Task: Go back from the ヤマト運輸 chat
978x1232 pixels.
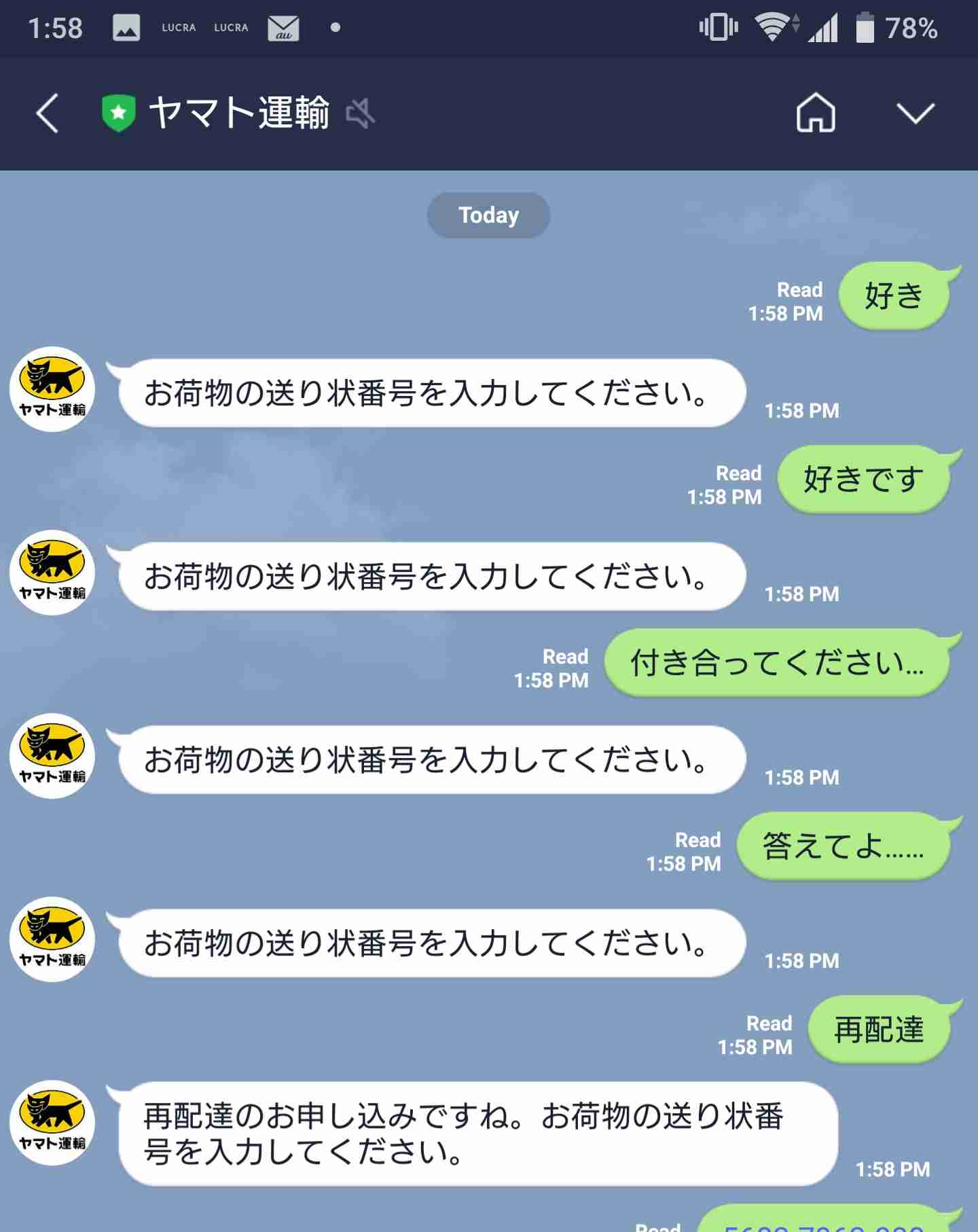Action: pyautogui.click(x=48, y=113)
